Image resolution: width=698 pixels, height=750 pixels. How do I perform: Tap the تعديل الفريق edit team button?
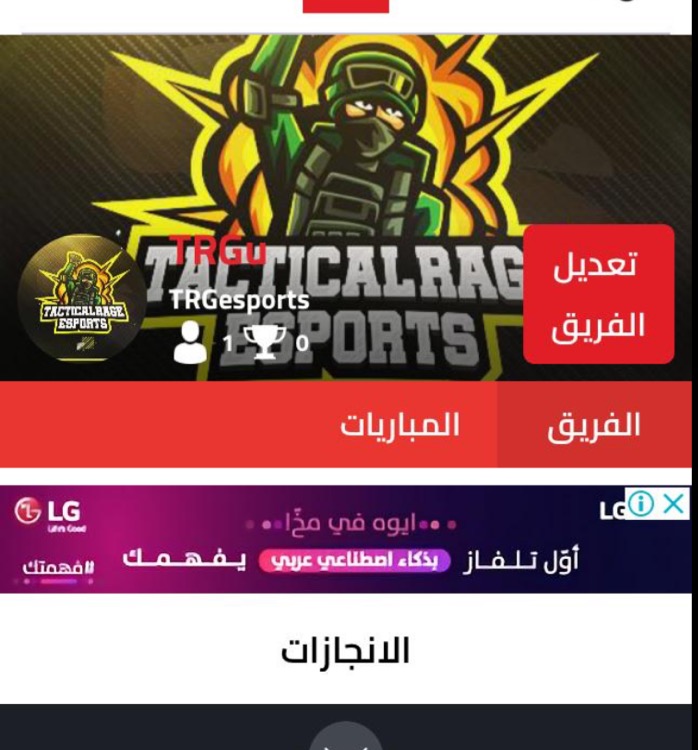tap(598, 294)
